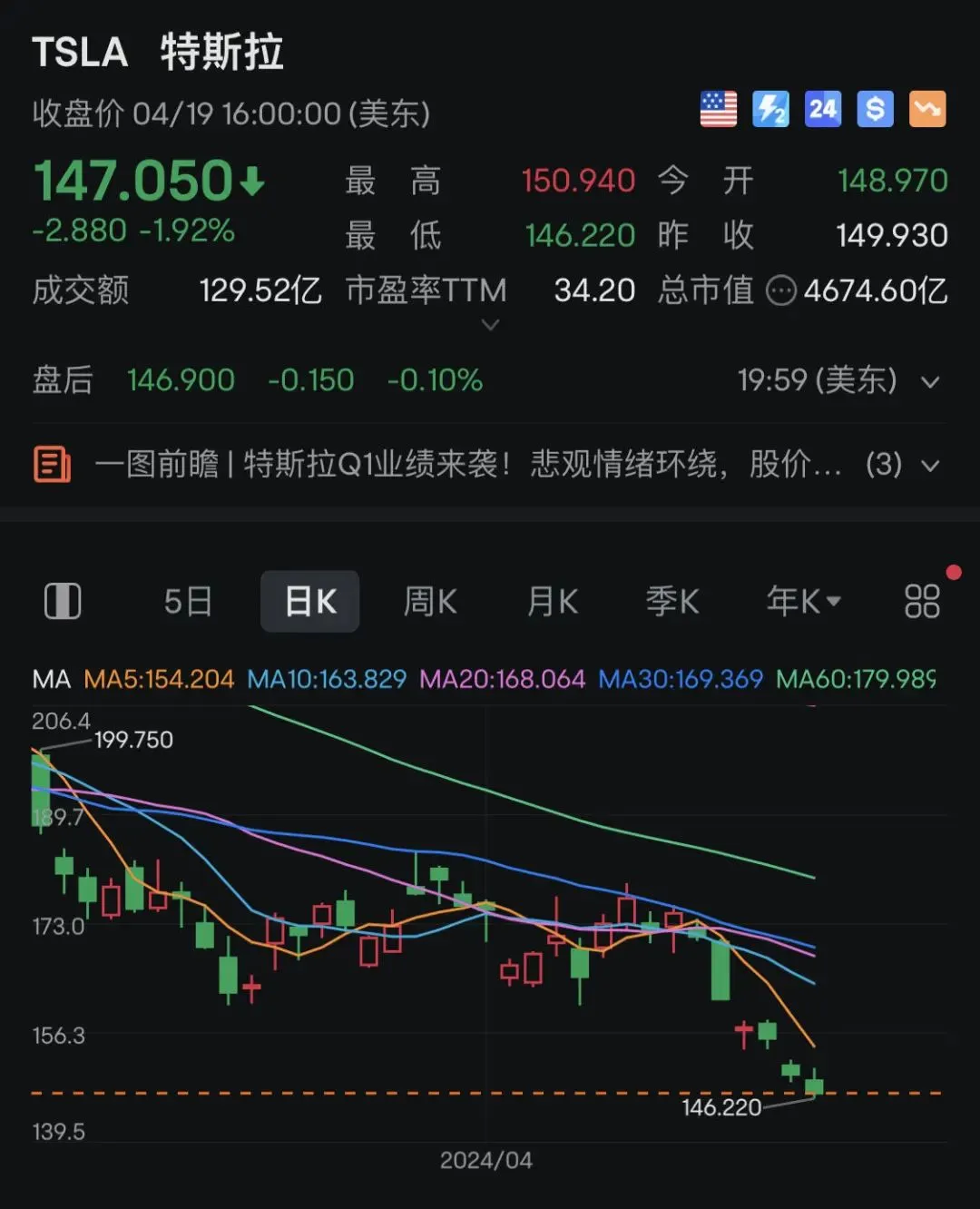Tap the blue dollar sign icon
The width and height of the screenshot is (980, 1209).
[x=876, y=110]
